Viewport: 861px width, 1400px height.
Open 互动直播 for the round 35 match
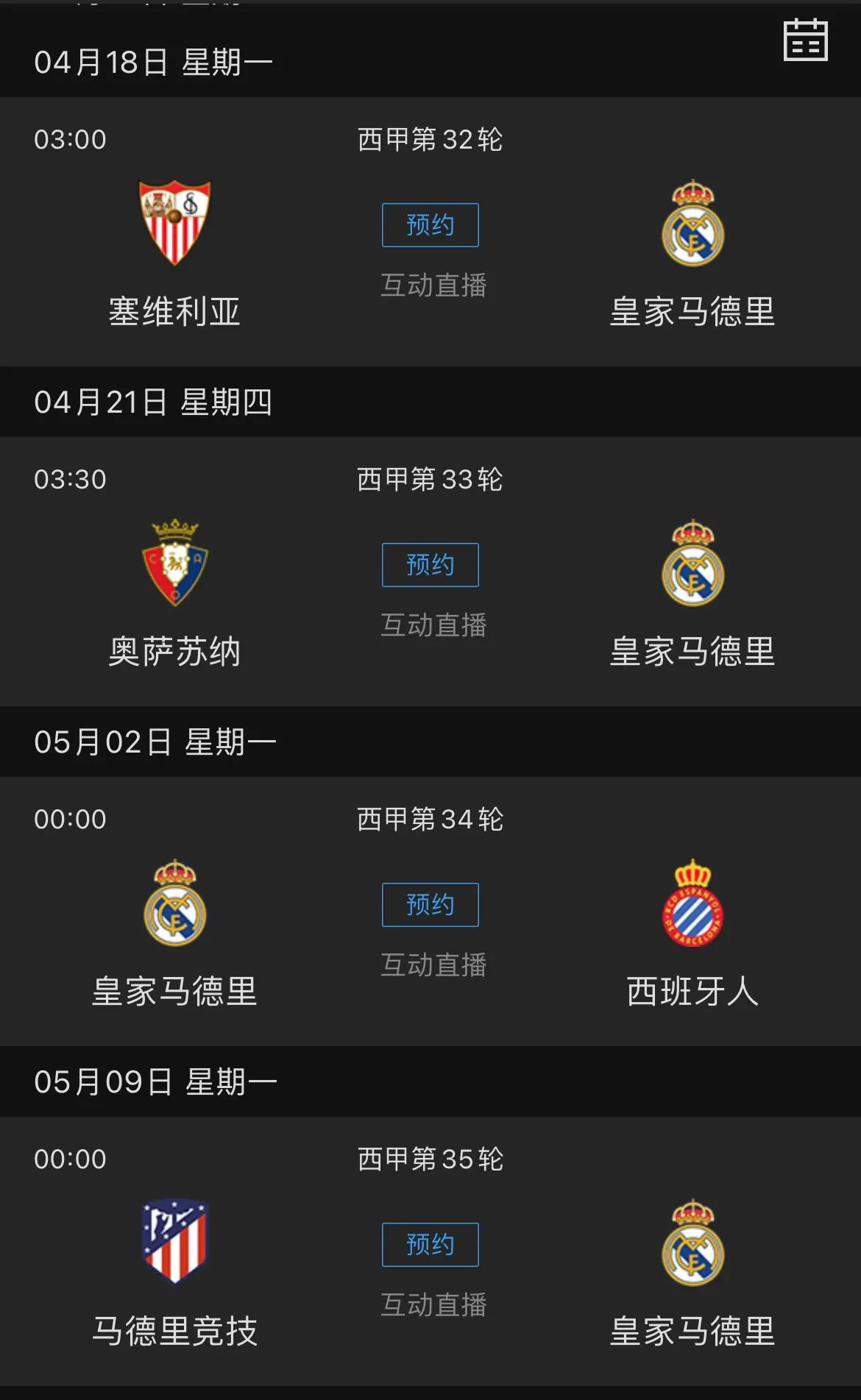(x=433, y=1306)
